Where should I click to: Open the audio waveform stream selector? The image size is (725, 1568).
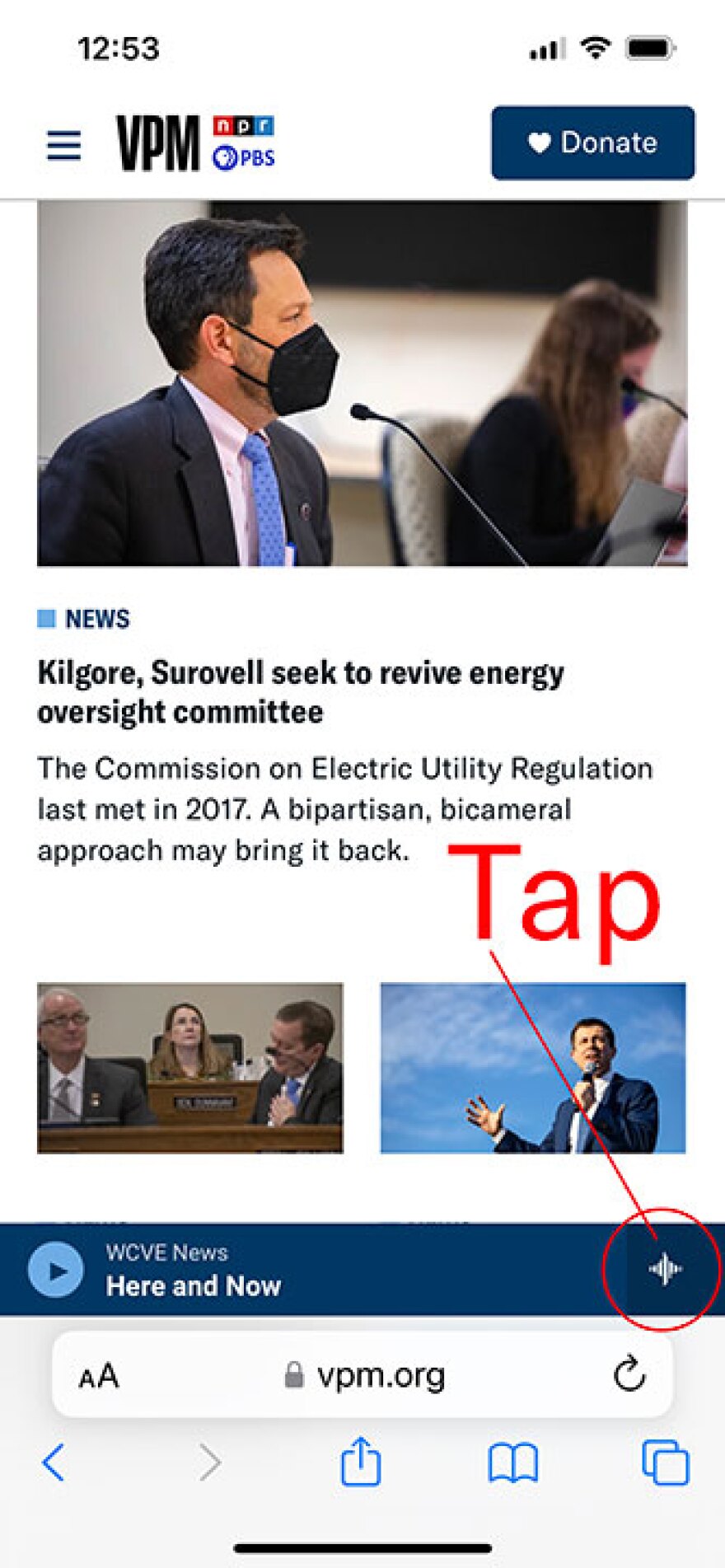click(665, 1270)
